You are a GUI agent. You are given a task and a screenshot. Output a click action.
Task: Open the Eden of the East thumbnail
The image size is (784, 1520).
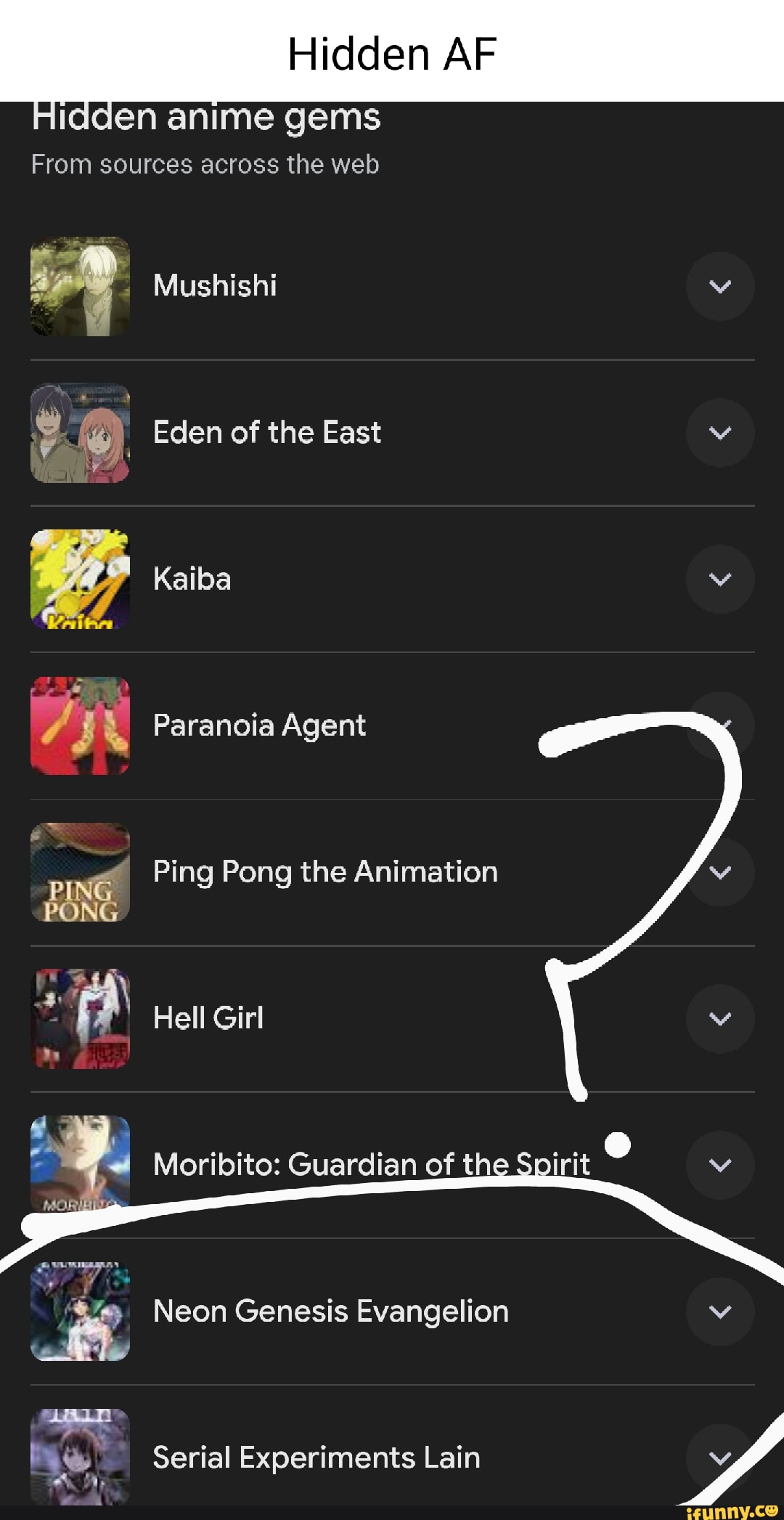tap(80, 432)
